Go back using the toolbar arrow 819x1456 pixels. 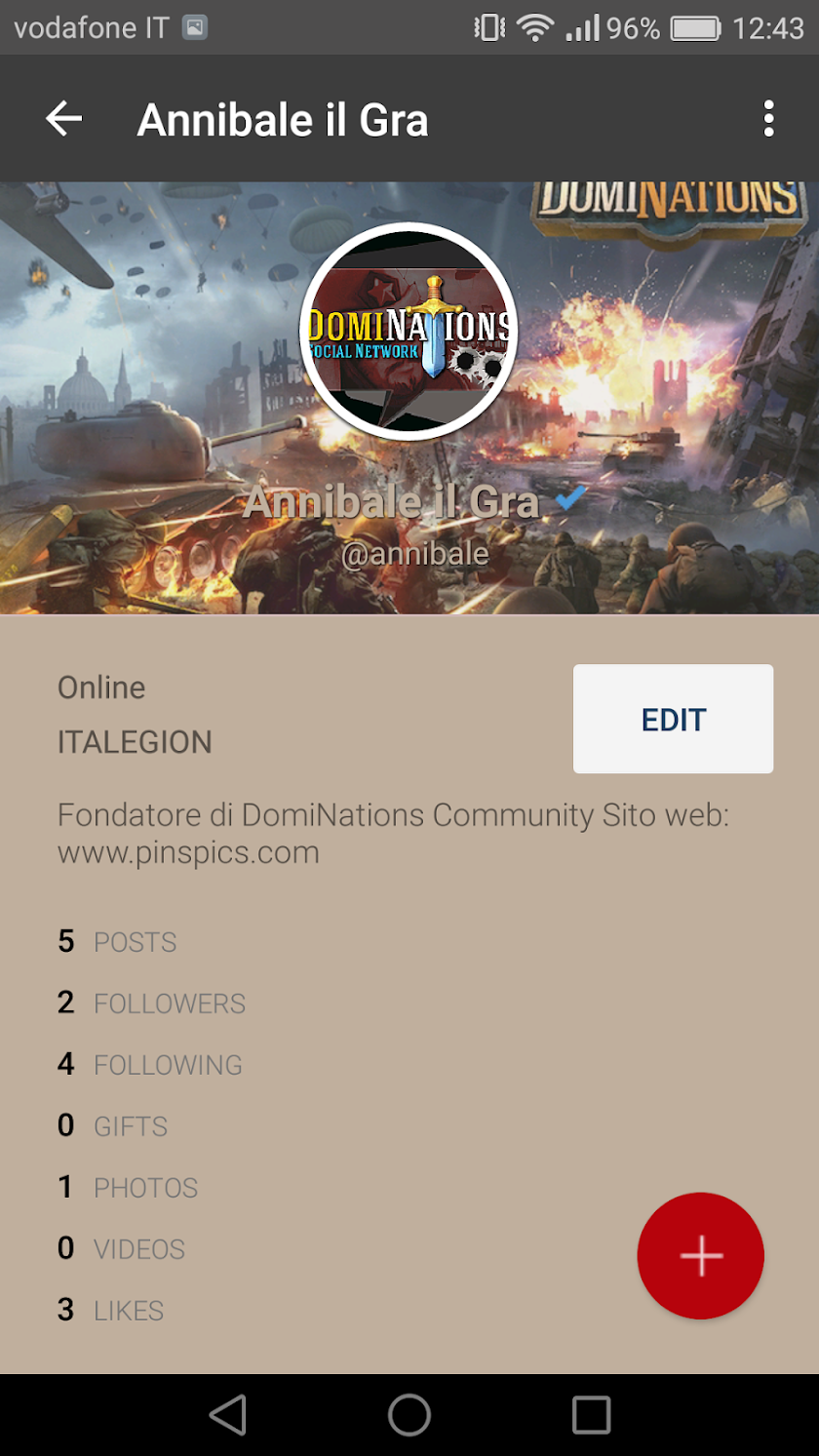click(x=64, y=119)
